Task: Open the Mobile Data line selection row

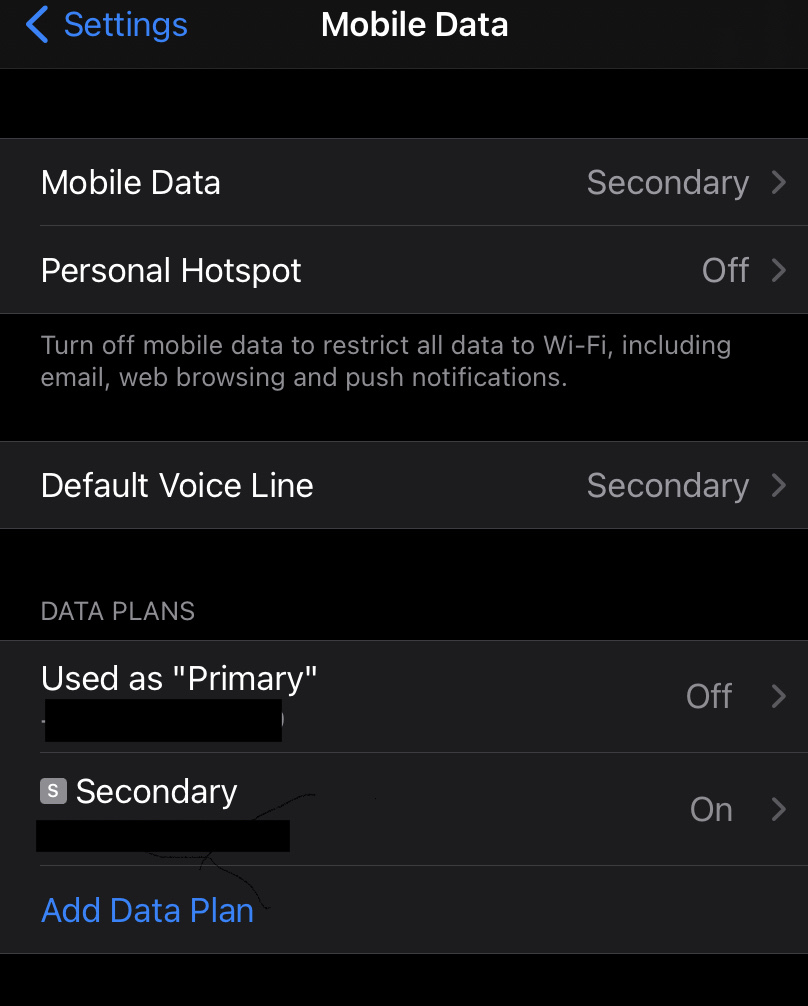Action: coord(404,183)
